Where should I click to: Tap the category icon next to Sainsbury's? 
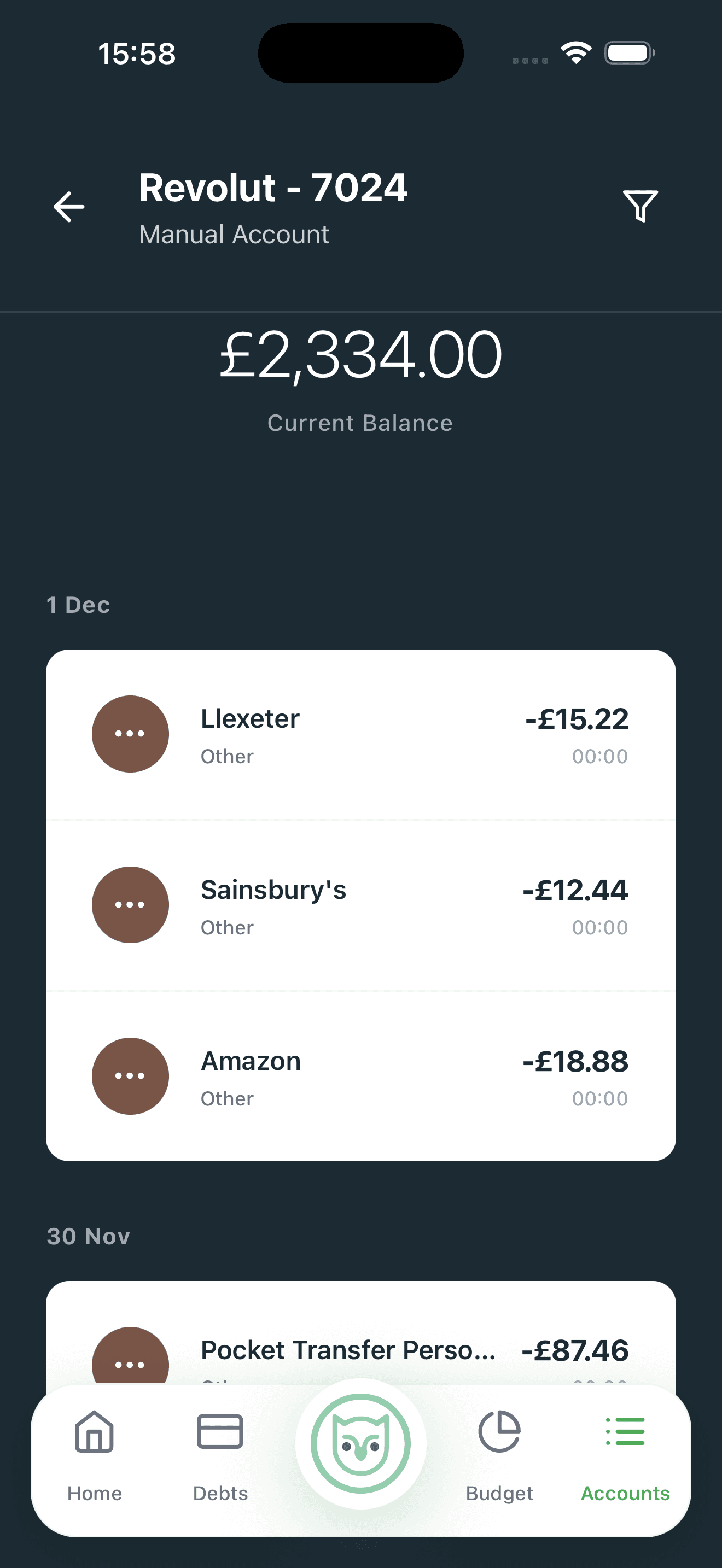pos(130,904)
